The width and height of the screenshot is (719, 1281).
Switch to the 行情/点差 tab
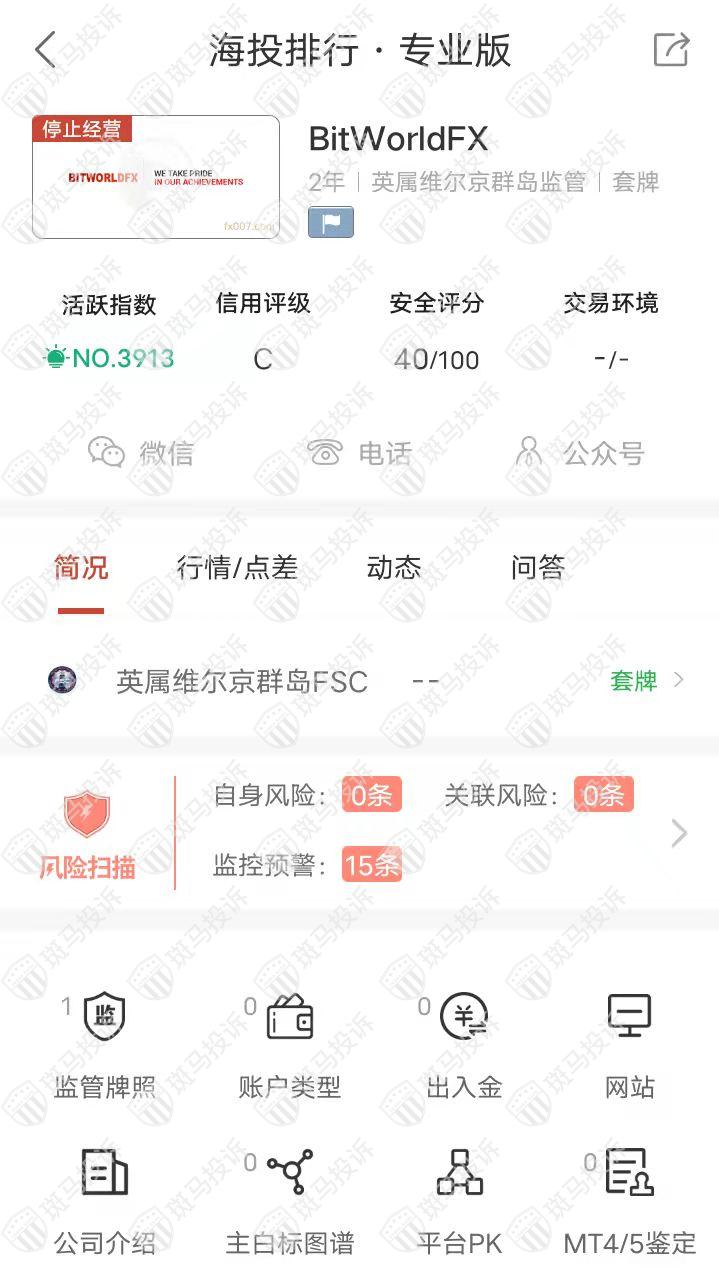[237, 568]
